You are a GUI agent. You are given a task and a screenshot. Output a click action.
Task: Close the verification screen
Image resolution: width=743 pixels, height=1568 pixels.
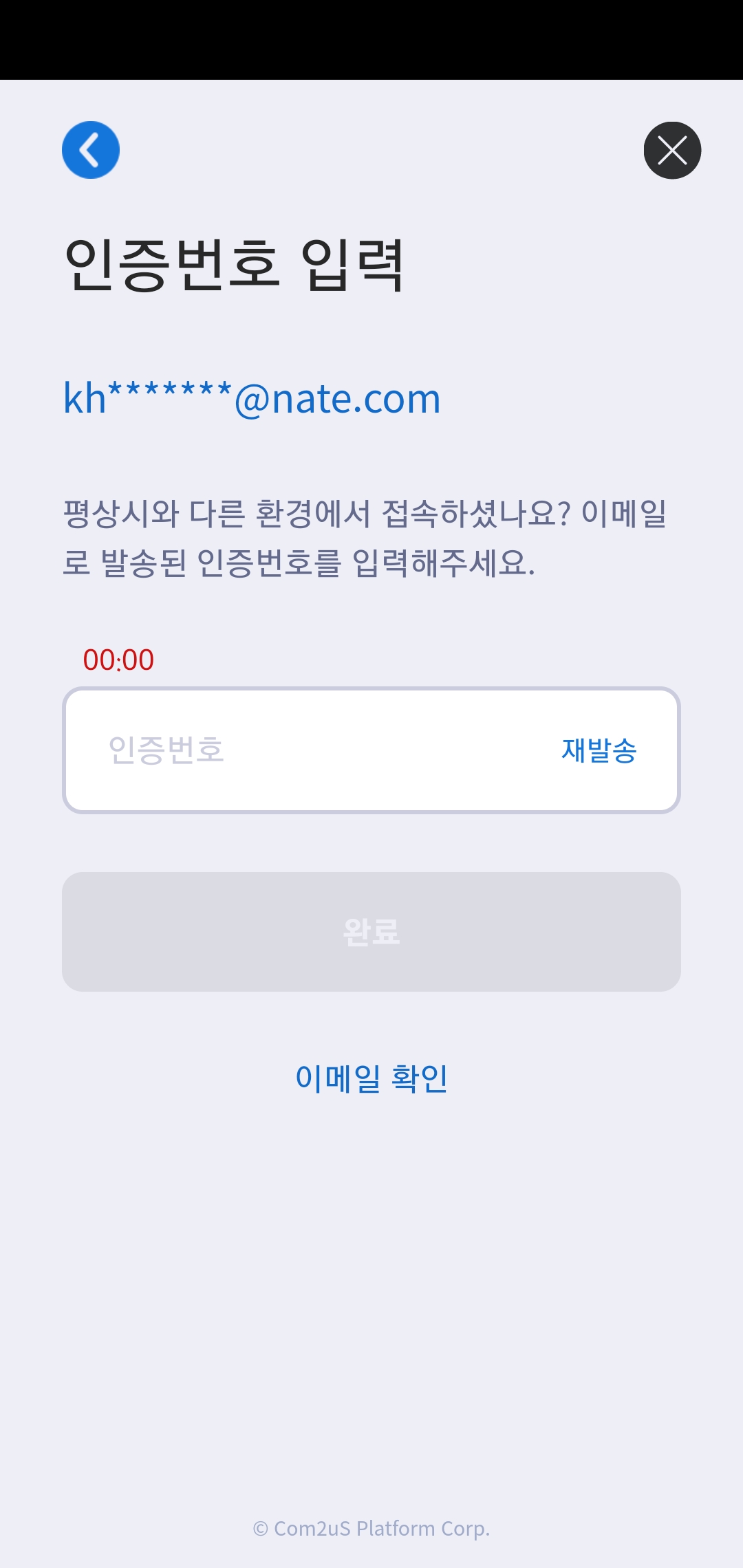(x=672, y=150)
